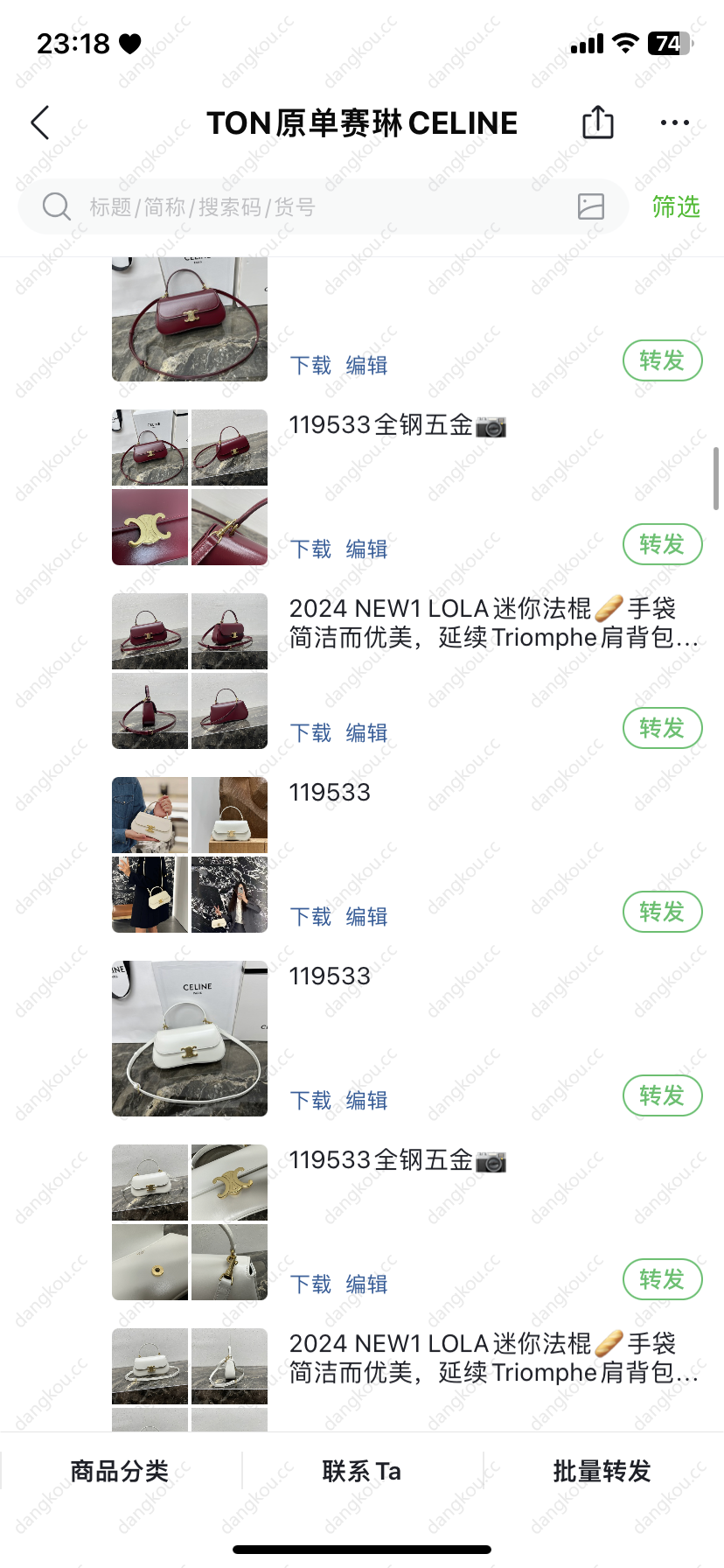
Task: Open the 筛选 filter options
Action: pos(676,206)
